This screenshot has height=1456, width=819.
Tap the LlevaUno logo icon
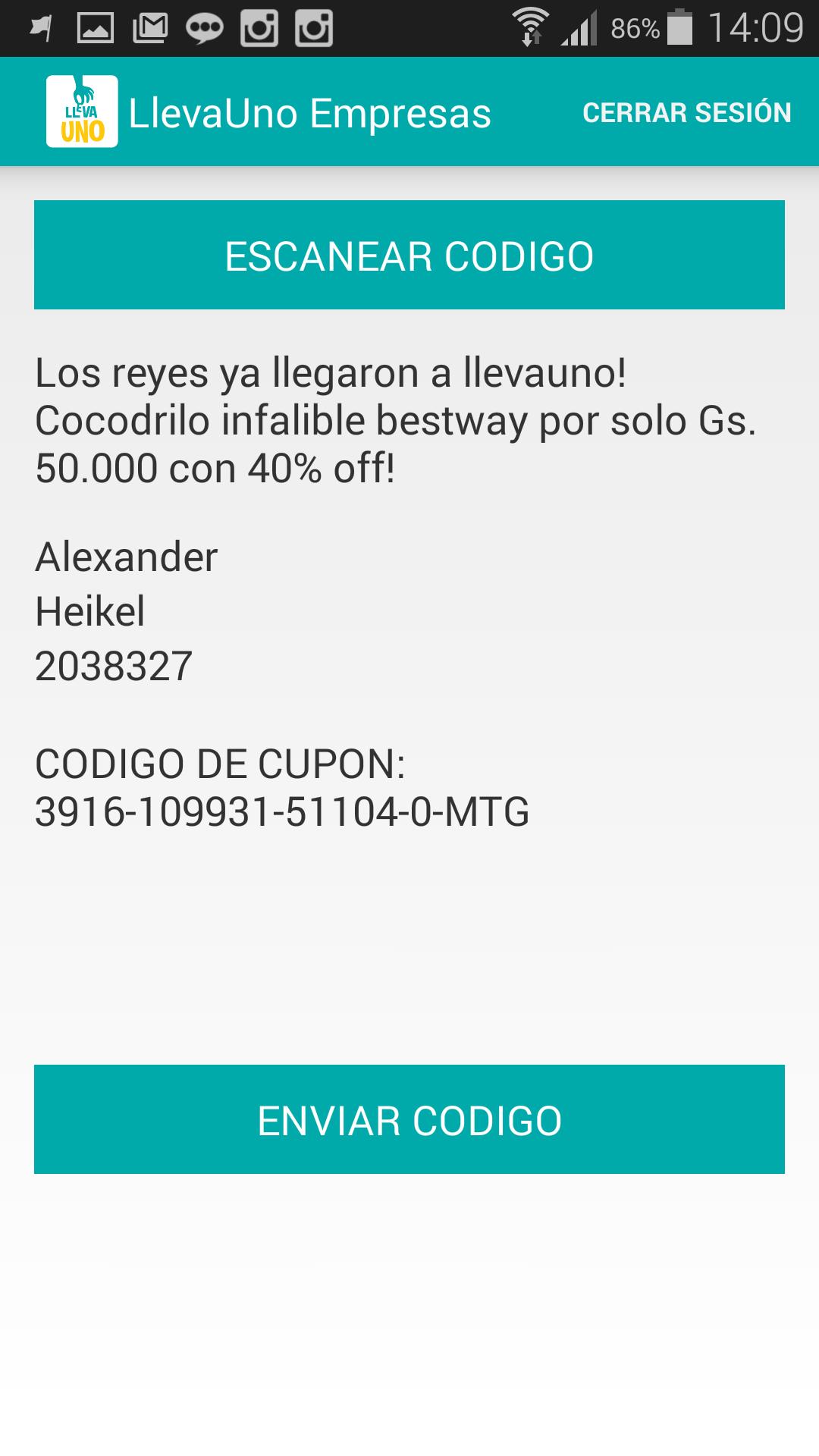[82, 111]
